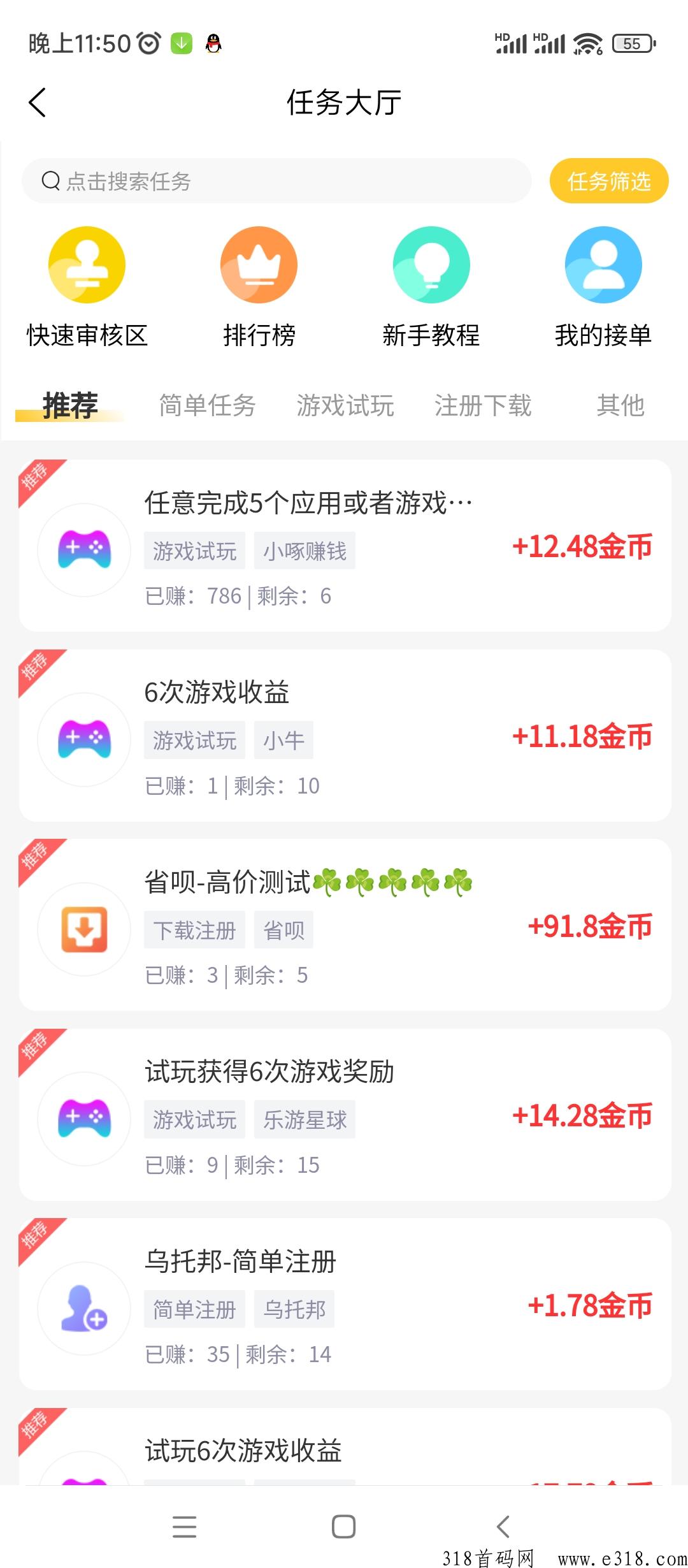The height and width of the screenshot is (1568, 688).
Task: Open the 任务筛选 filter button
Action: (x=609, y=181)
